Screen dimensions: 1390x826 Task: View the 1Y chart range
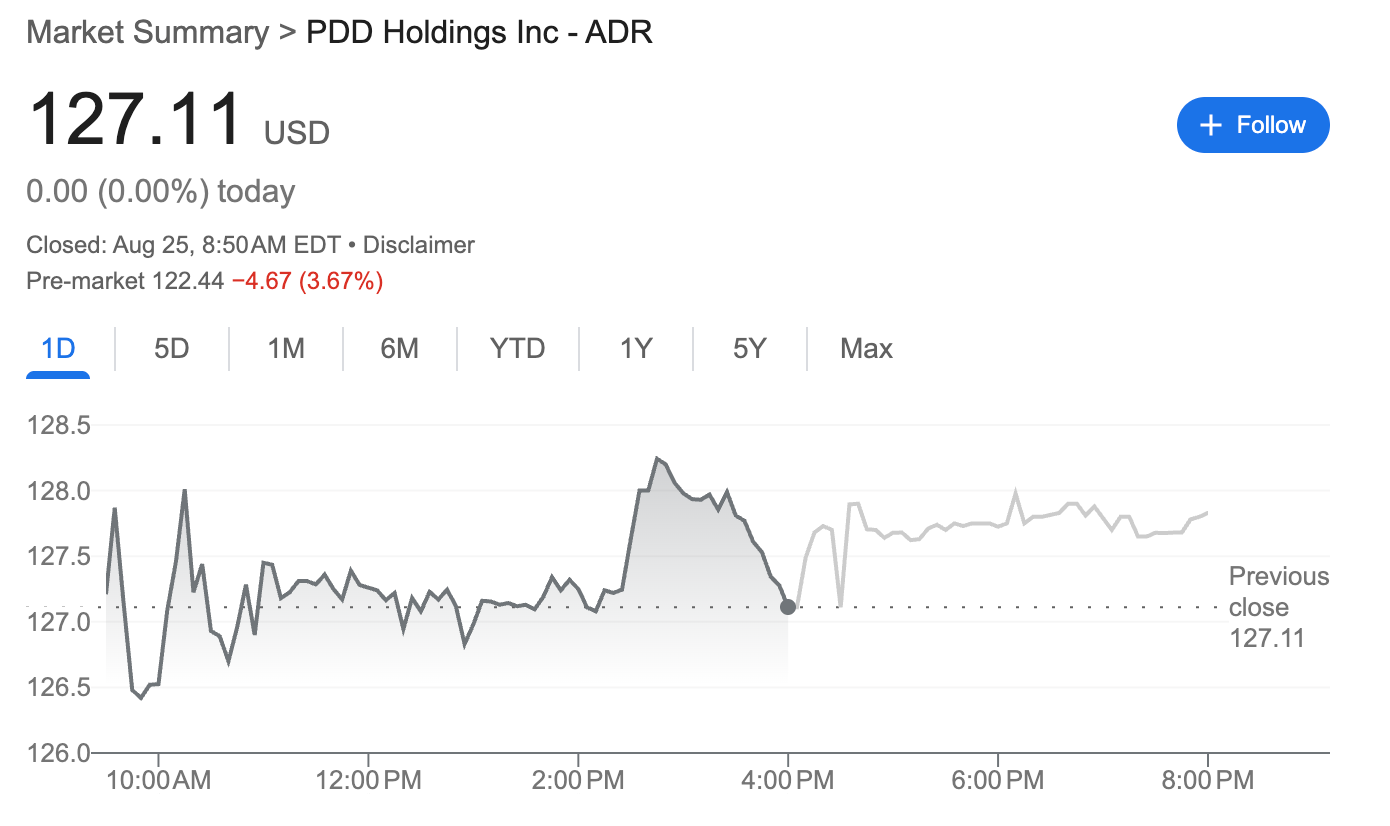point(636,349)
